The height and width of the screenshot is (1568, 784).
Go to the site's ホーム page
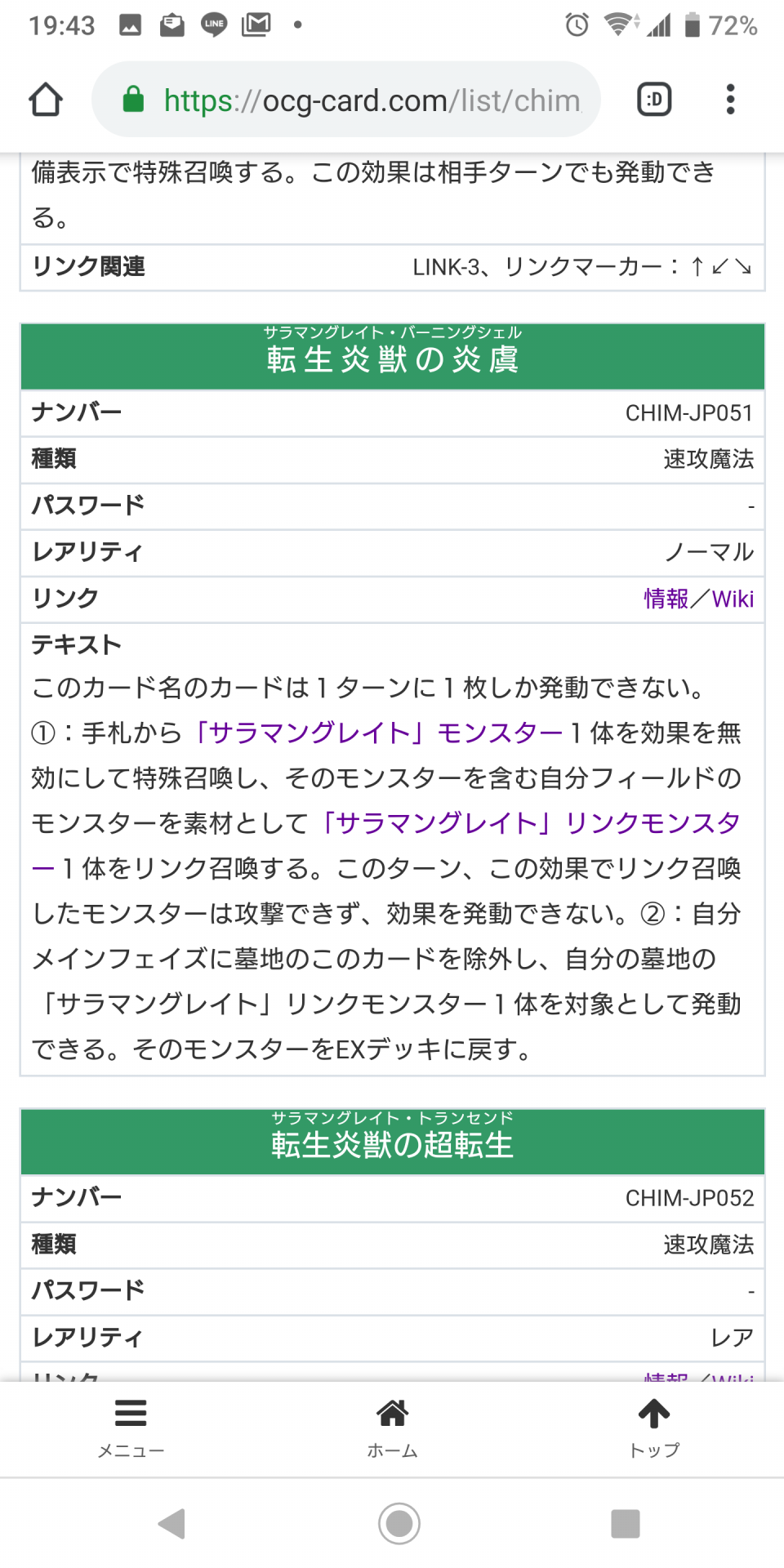(x=392, y=1428)
